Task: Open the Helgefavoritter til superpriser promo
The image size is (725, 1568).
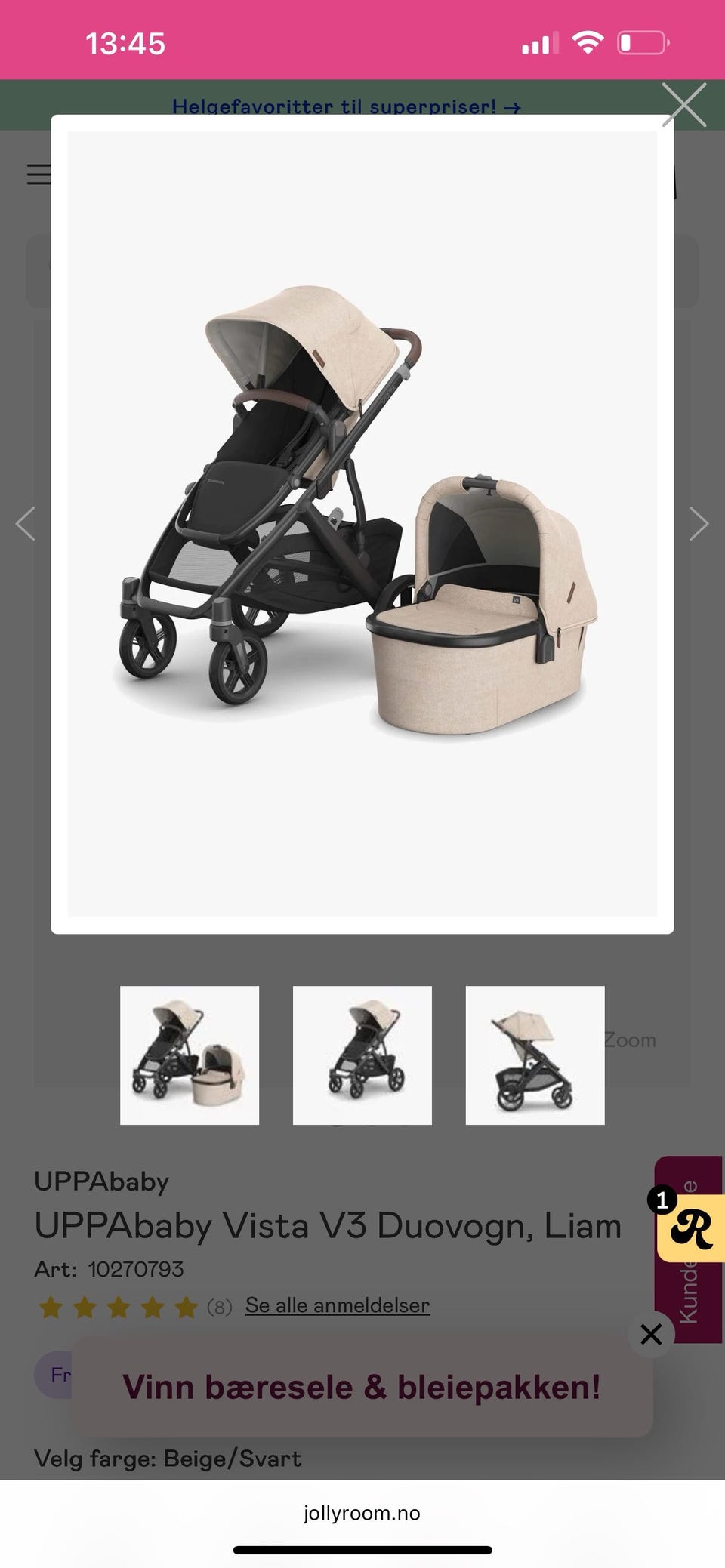Action: [347, 106]
